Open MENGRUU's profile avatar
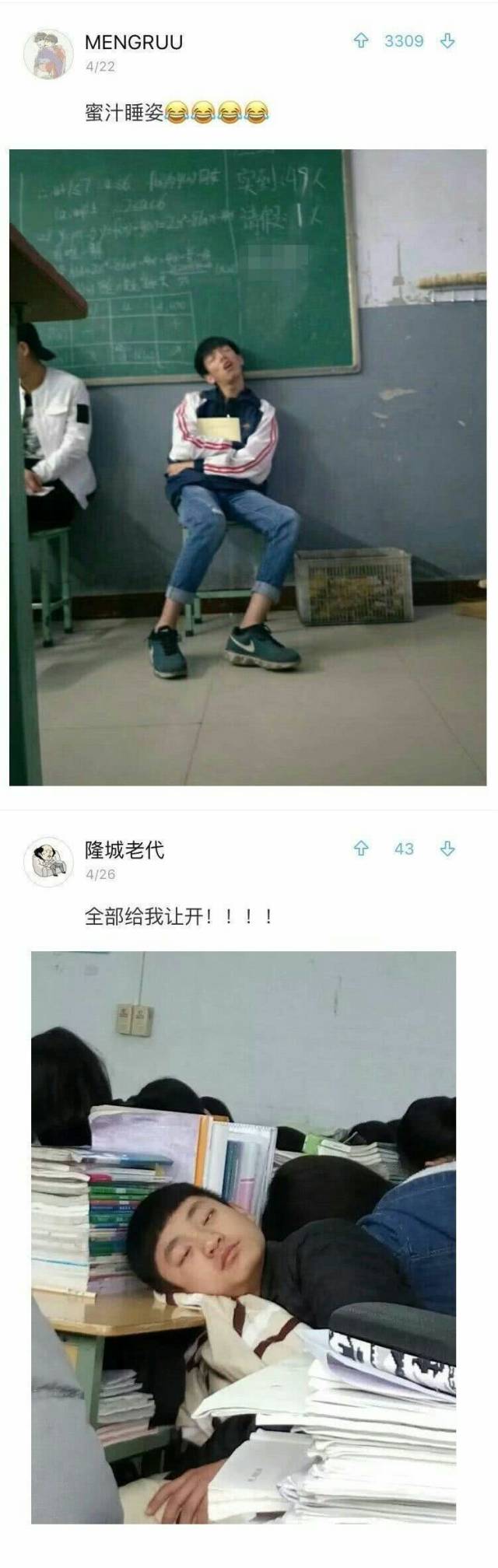This screenshot has height=1568, width=498. [x=48, y=54]
